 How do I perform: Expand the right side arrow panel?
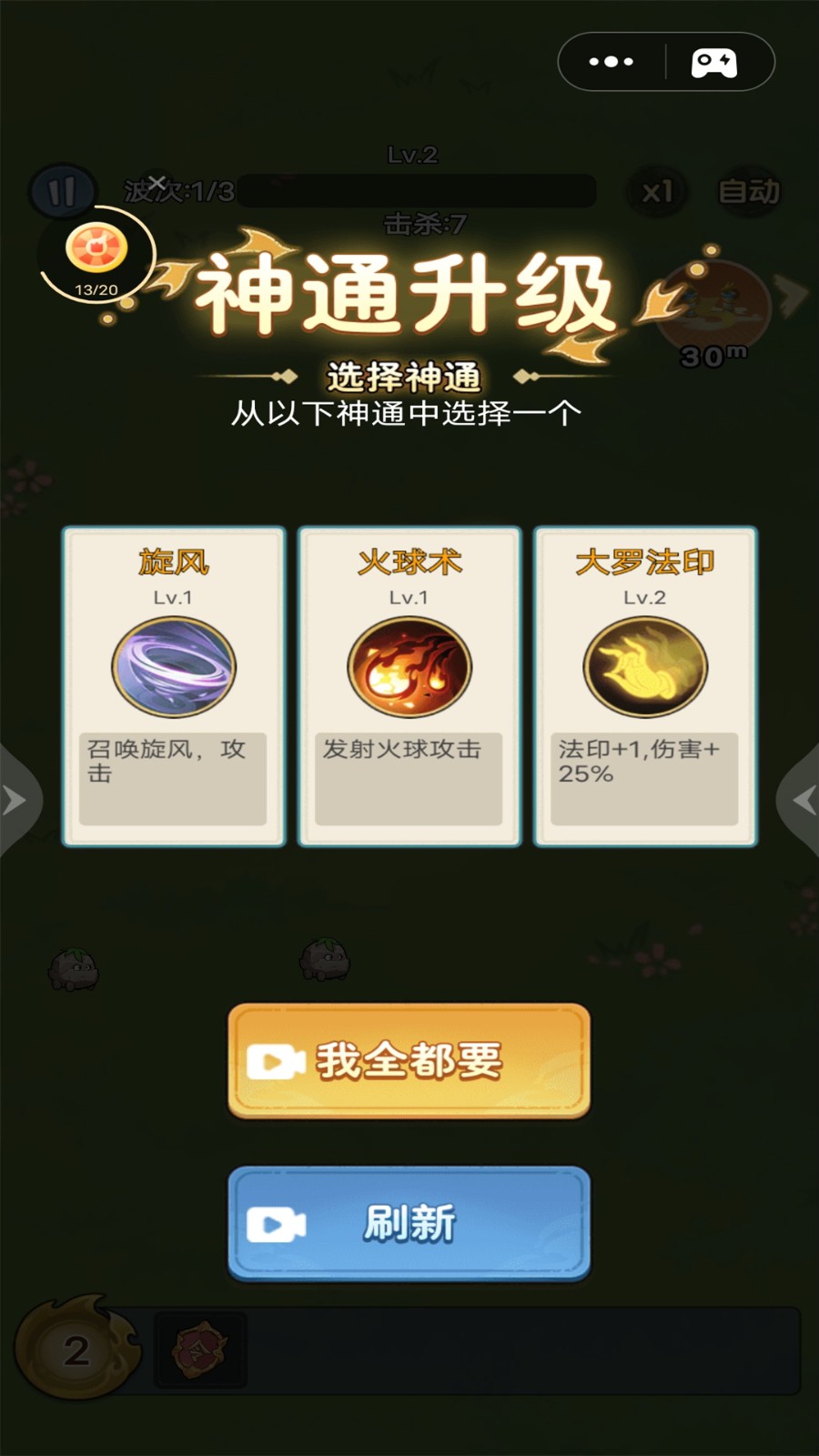coord(801,801)
